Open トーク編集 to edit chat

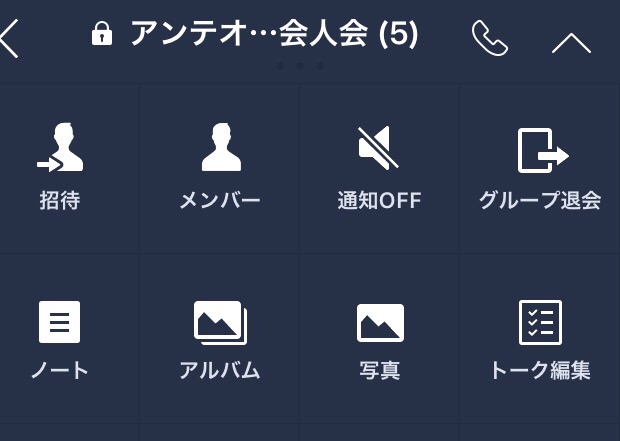tap(540, 338)
